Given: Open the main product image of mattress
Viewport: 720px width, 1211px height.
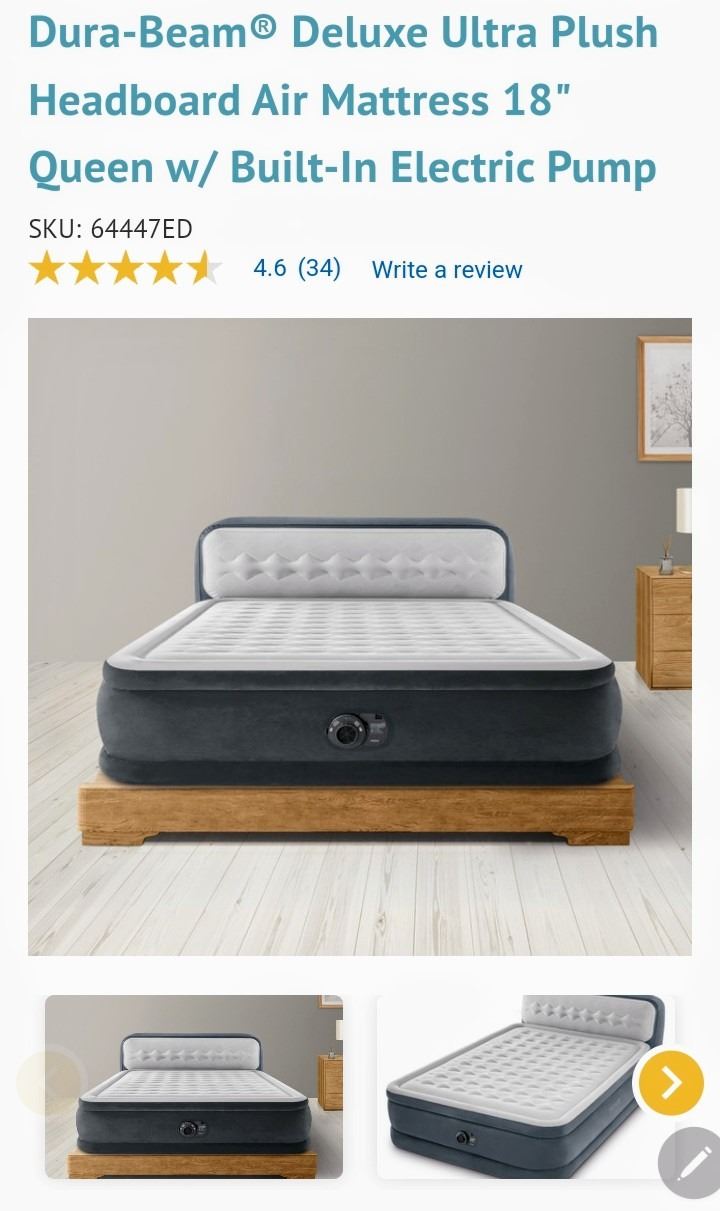Looking at the screenshot, I should [x=359, y=636].
